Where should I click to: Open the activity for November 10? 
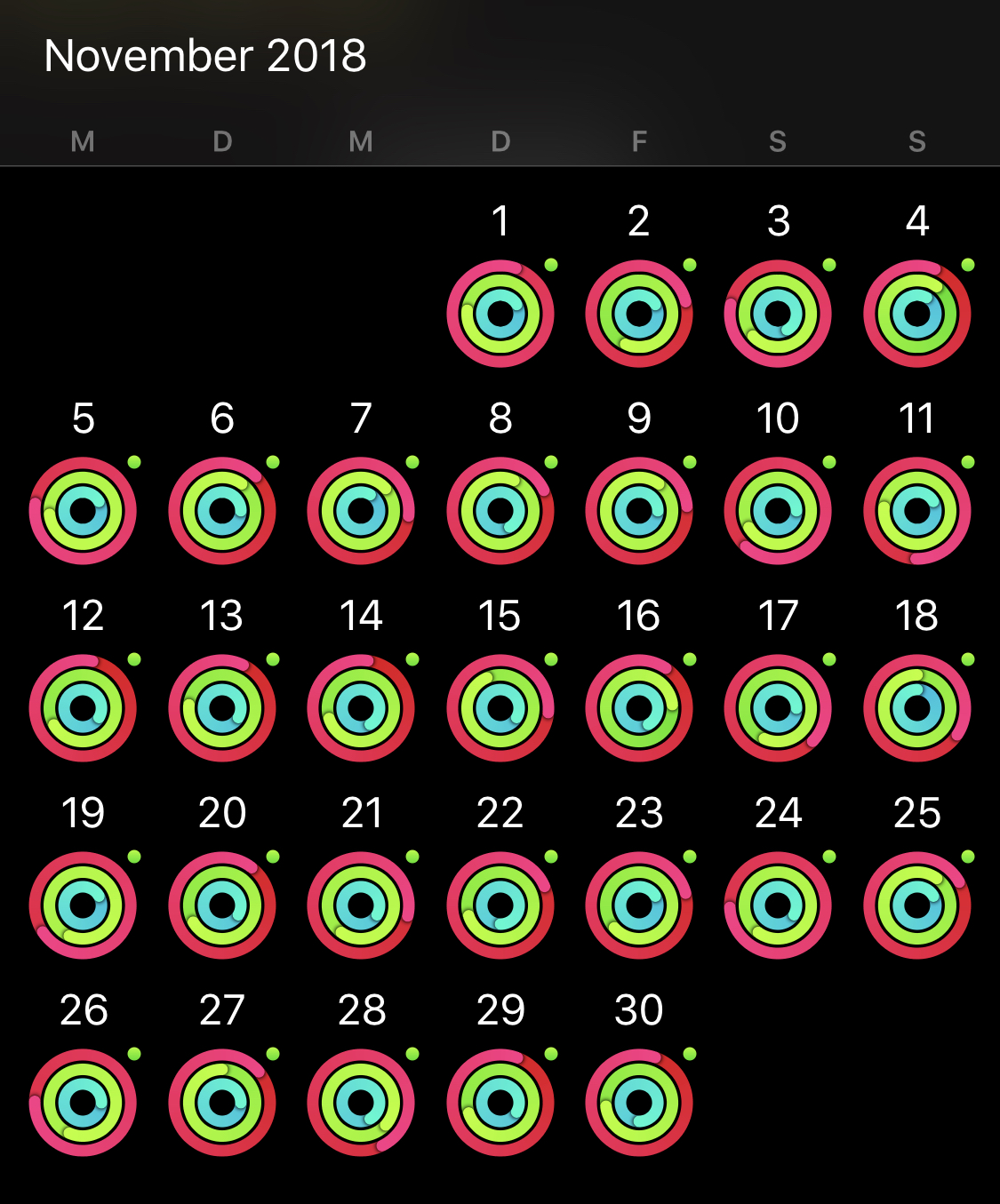point(778,511)
